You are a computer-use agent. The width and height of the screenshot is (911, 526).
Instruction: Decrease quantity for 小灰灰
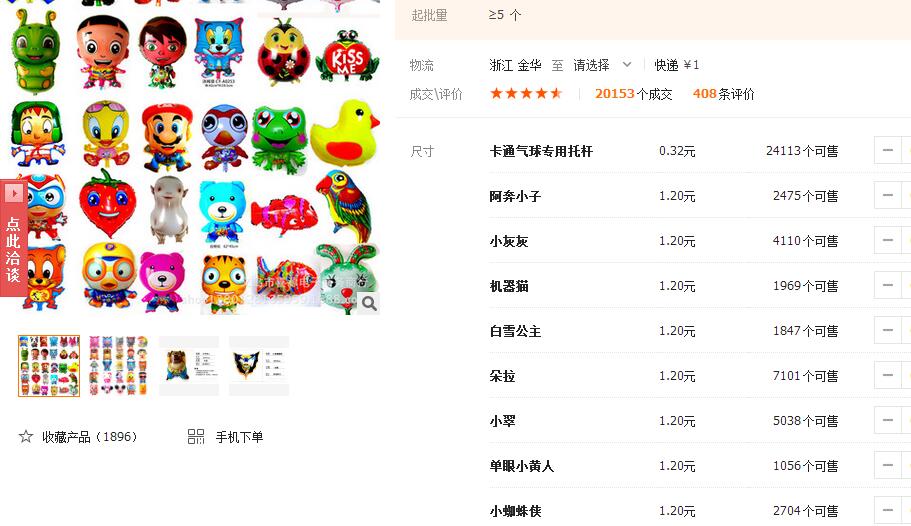click(887, 241)
